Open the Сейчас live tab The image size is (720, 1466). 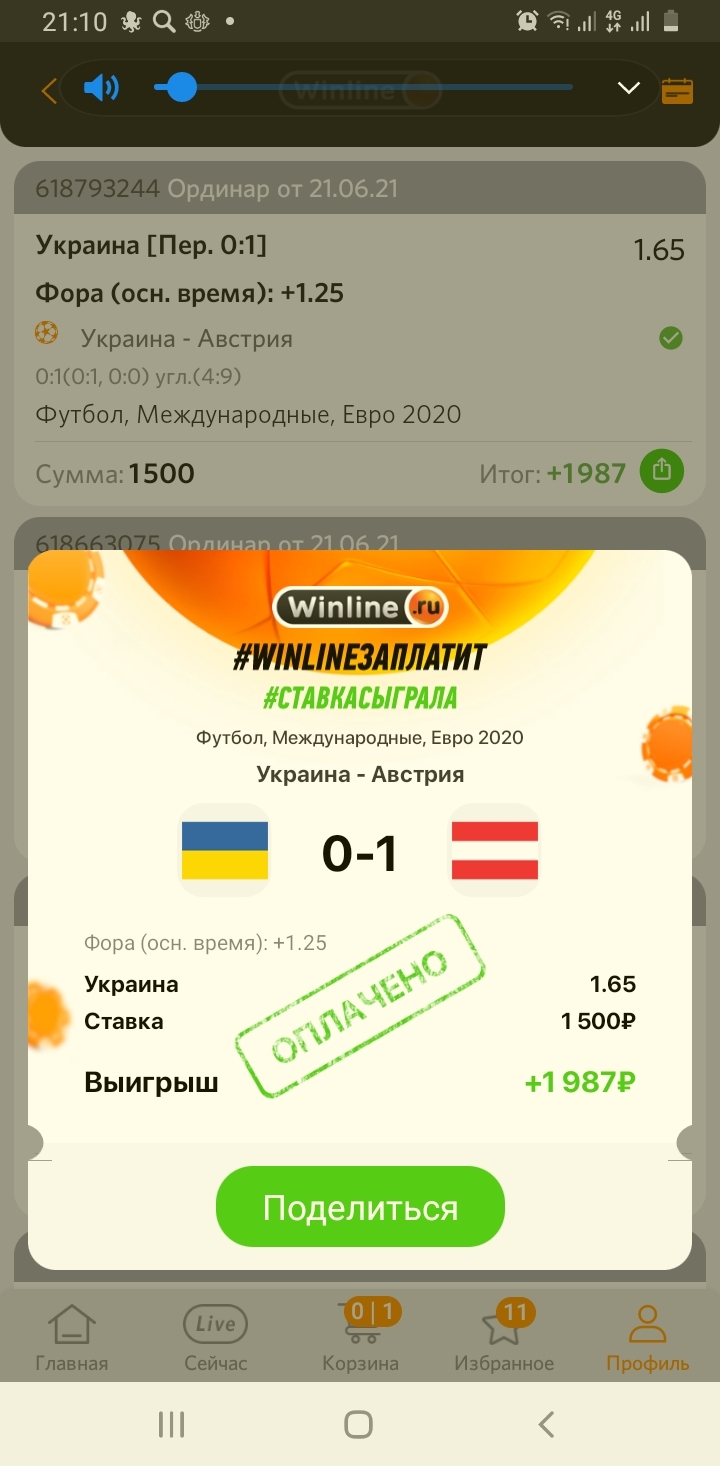(x=215, y=1338)
